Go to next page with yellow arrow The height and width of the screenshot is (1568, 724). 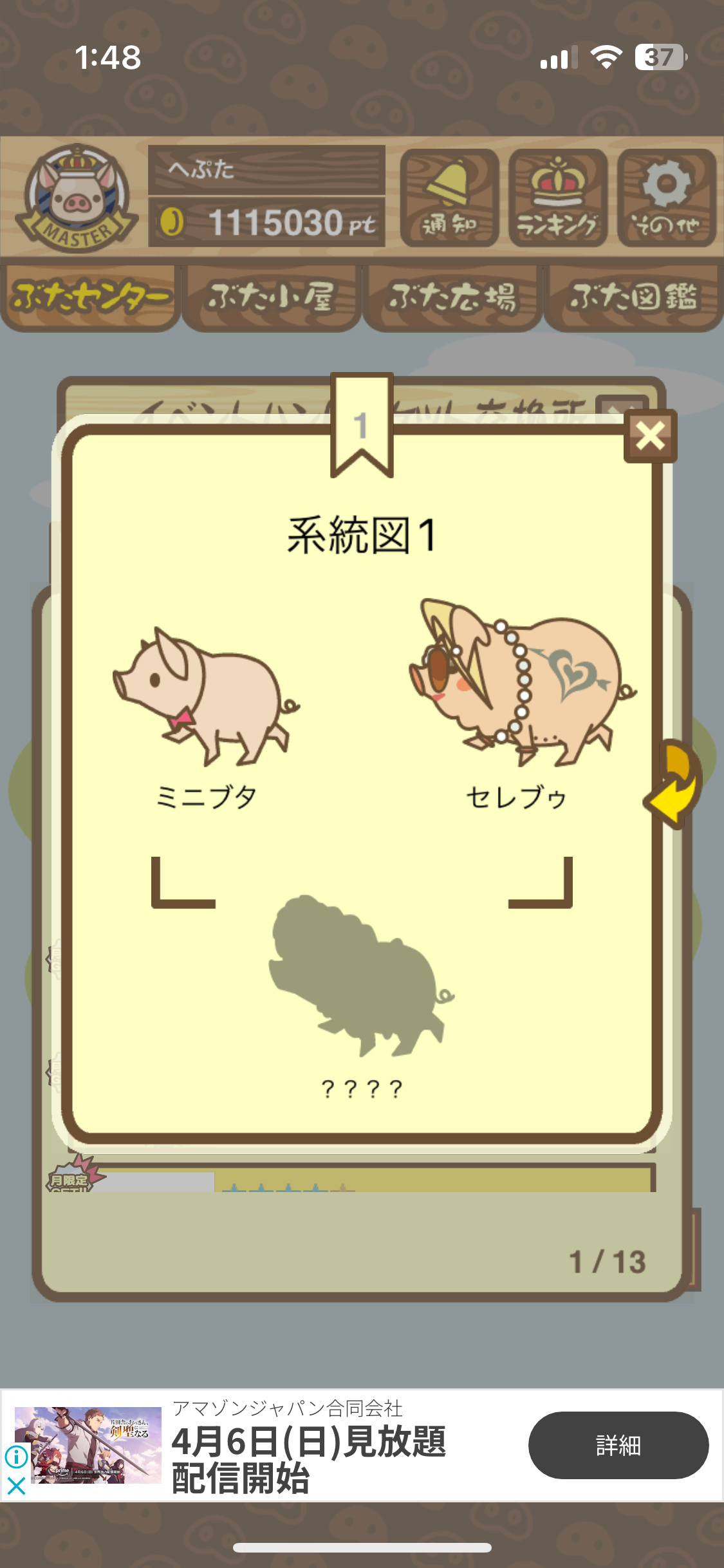point(675,783)
